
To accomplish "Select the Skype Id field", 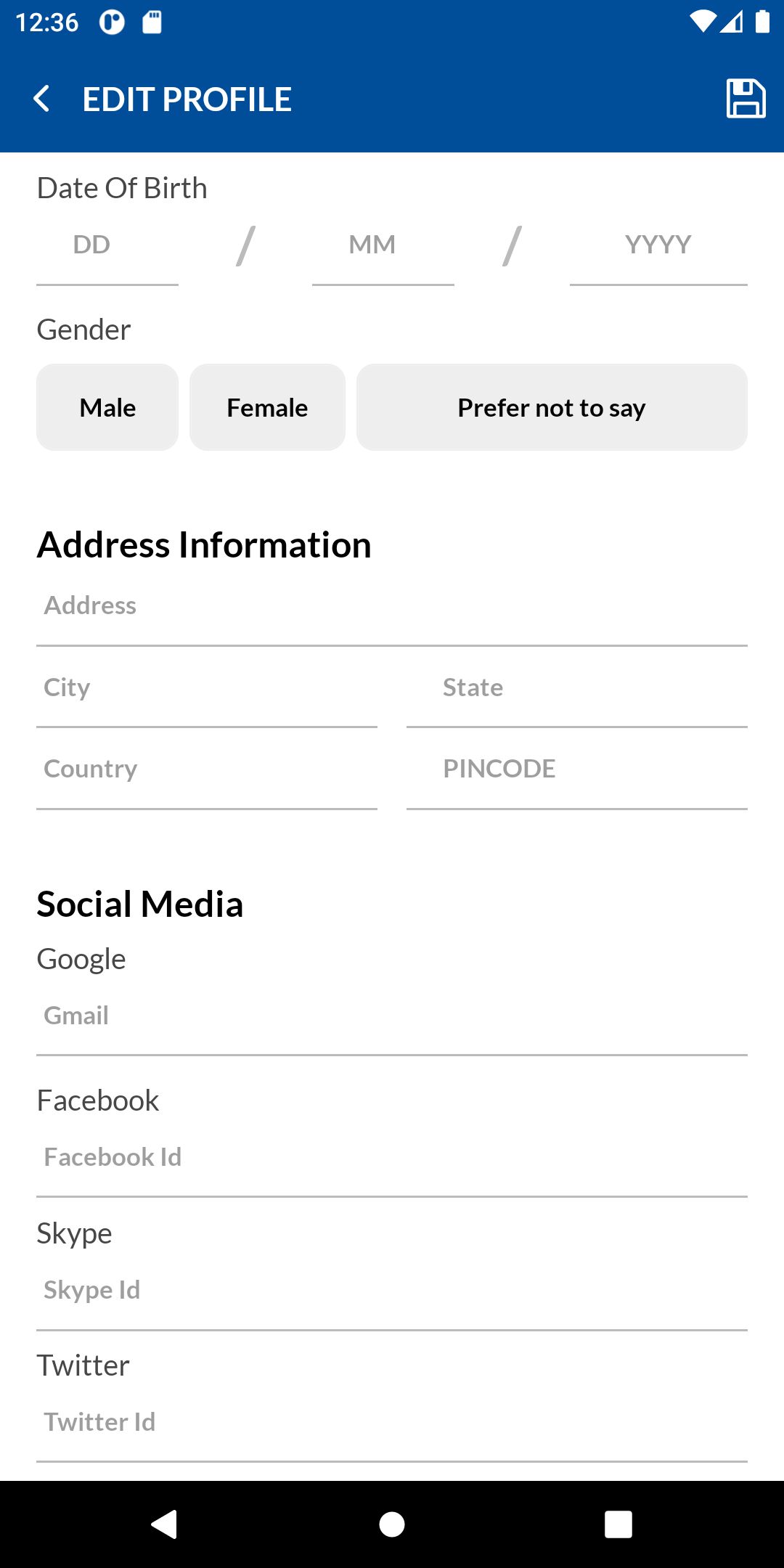I will (392, 1291).
